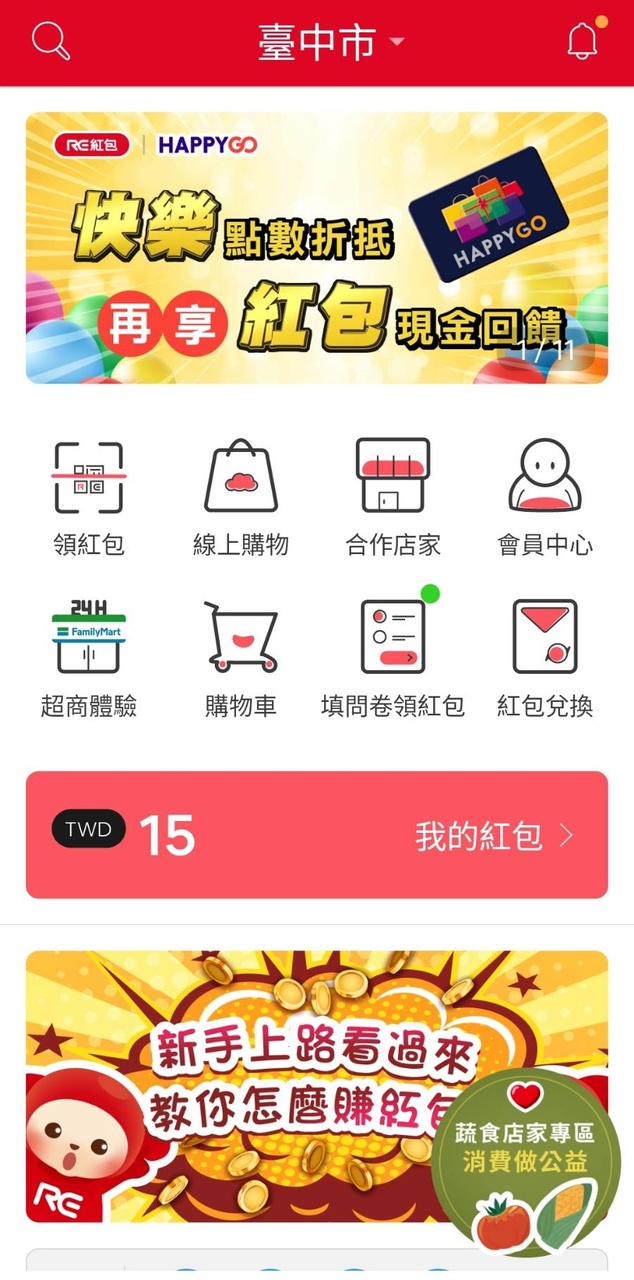The image size is (634, 1280).
Task: Open 填問卷領紅包 survey
Action: tap(393, 658)
